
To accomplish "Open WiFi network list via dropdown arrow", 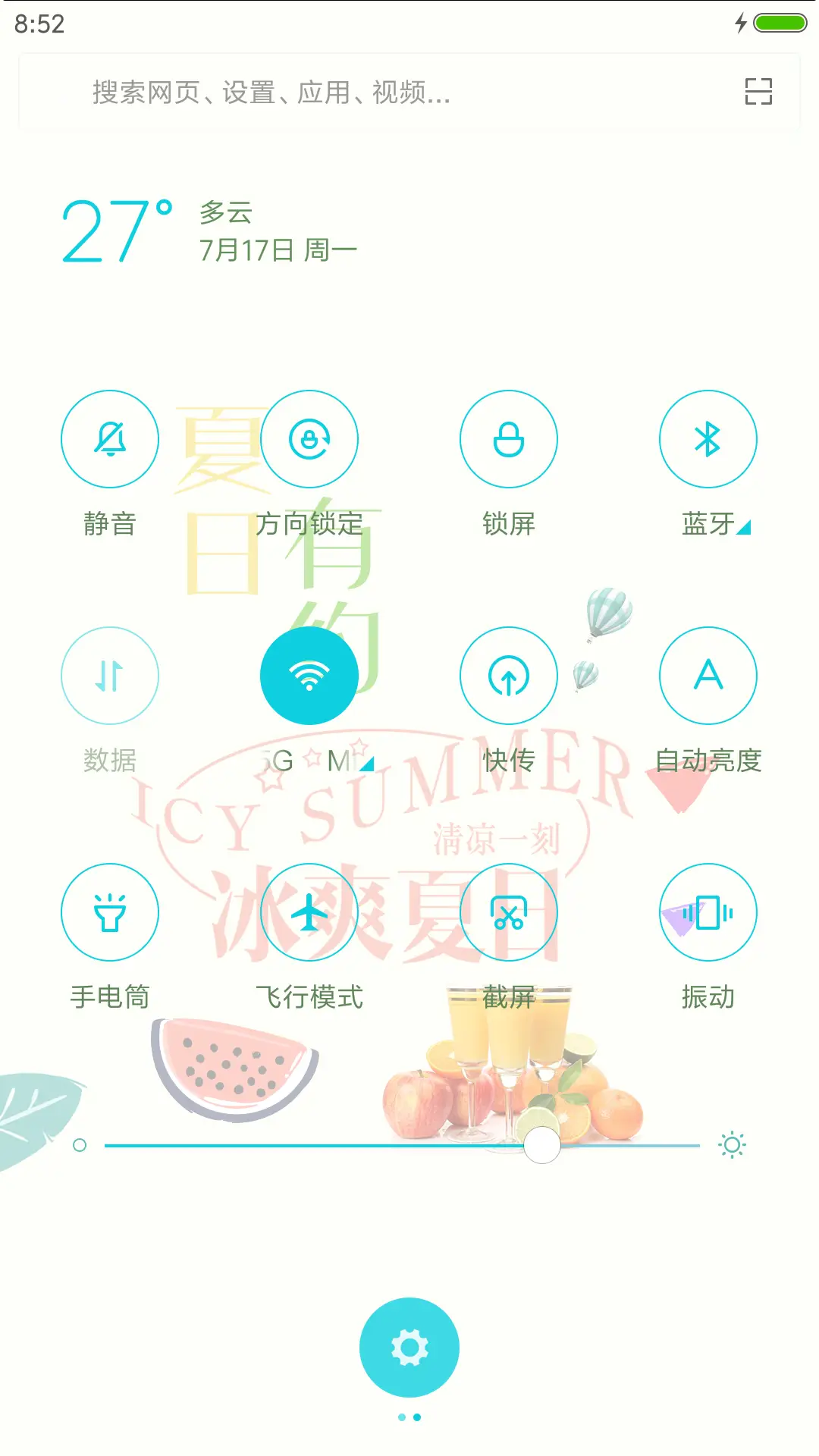I will pyautogui.click(x=366, y=764).
